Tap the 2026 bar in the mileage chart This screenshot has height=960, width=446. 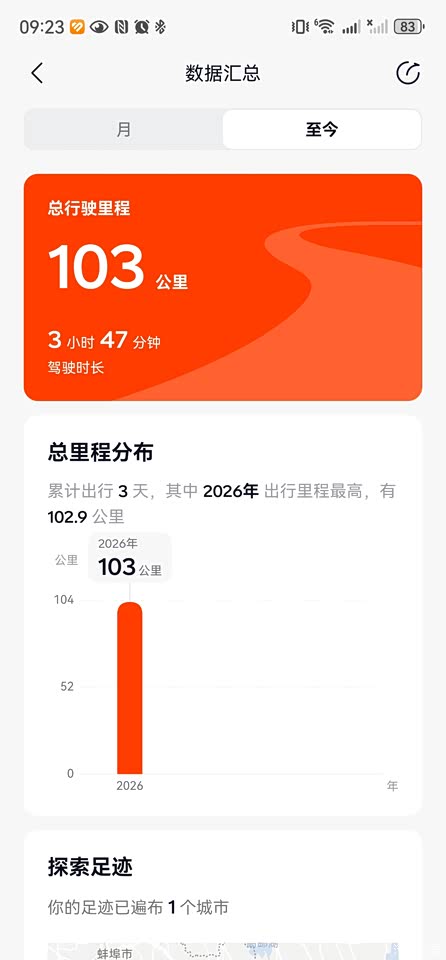pyautogui.click(x=129, y=688)
